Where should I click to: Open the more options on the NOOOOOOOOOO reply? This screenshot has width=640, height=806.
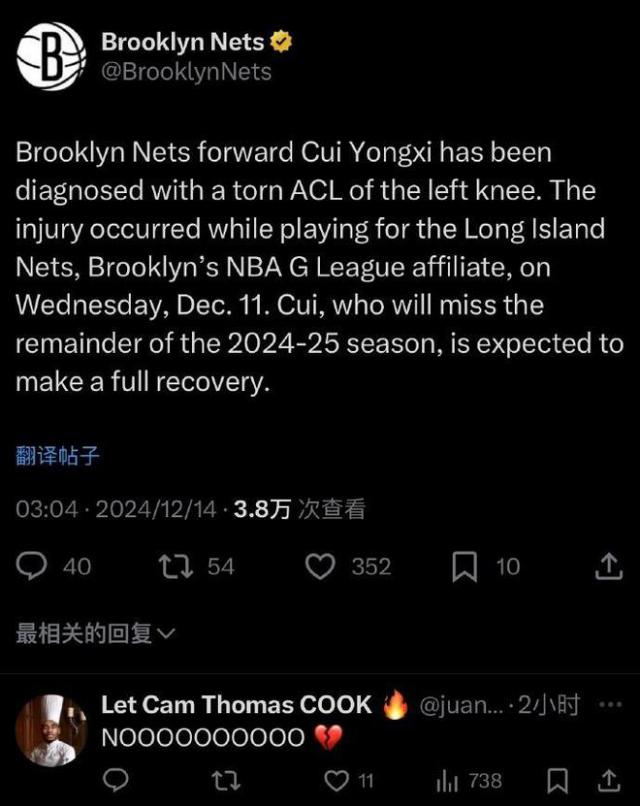[x=609, y=705]
